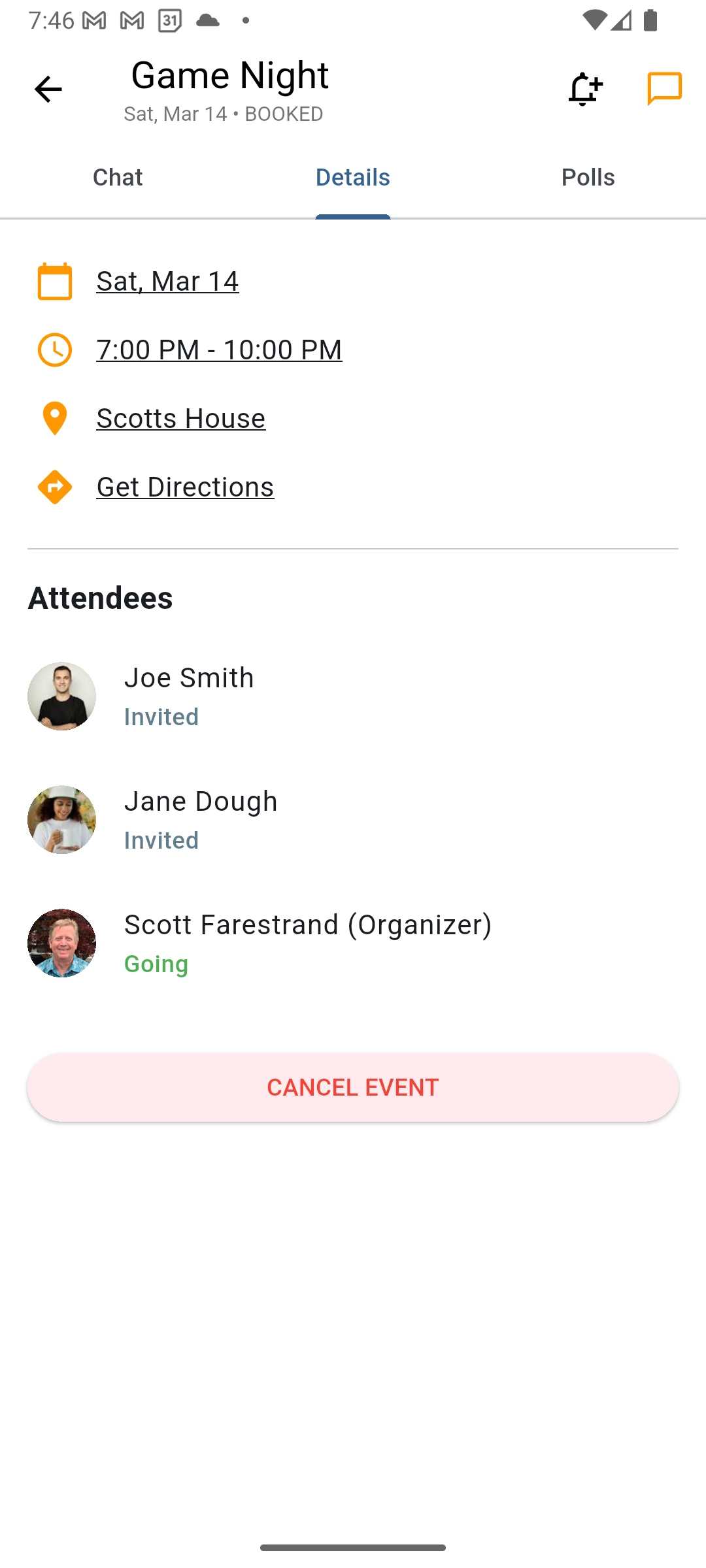Screen dimensions: 706x1568
Task: Open organizer Scott Farestrand's entry
Action: coord(307,943)
